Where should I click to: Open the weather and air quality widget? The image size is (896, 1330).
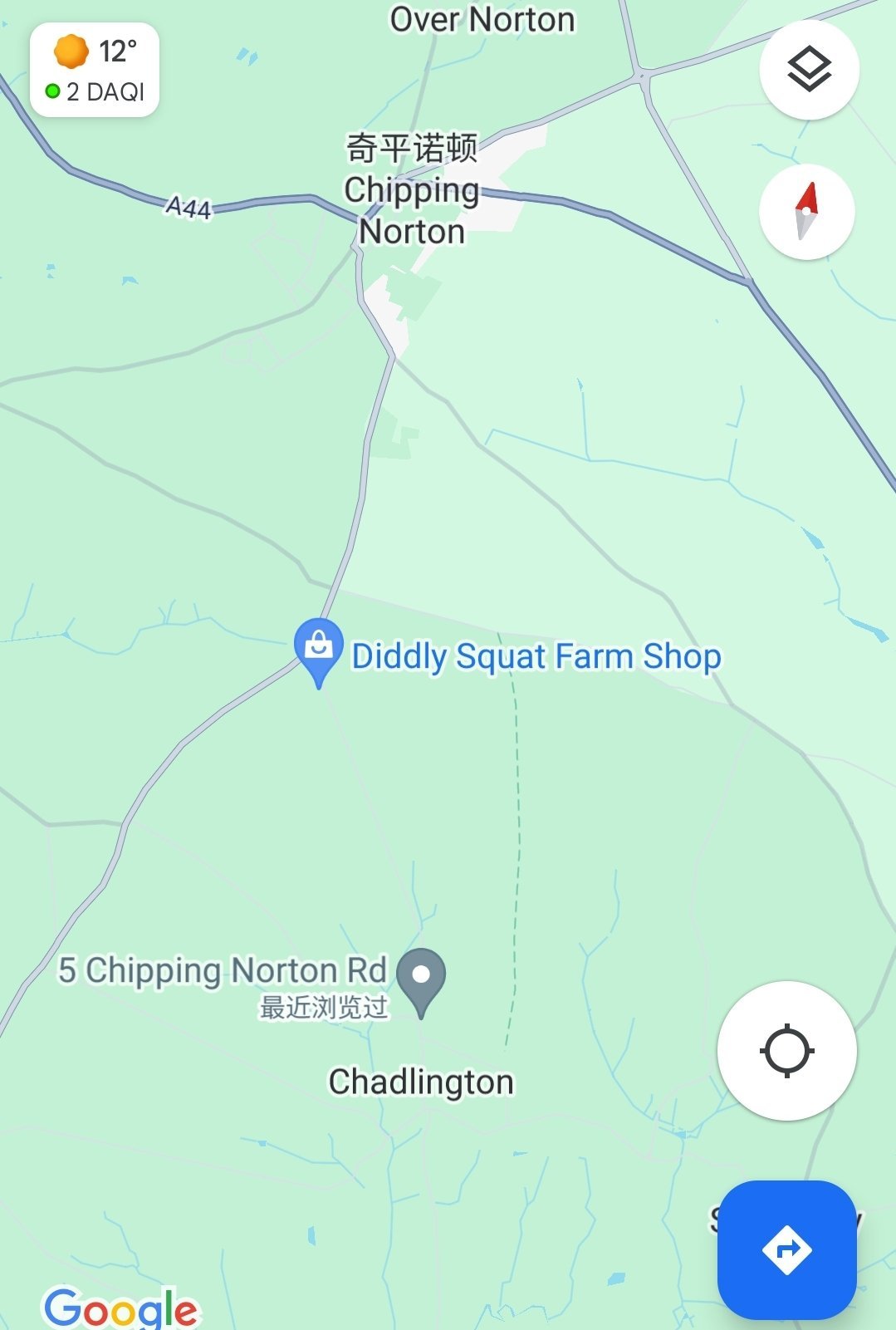(x=95, y=71)
